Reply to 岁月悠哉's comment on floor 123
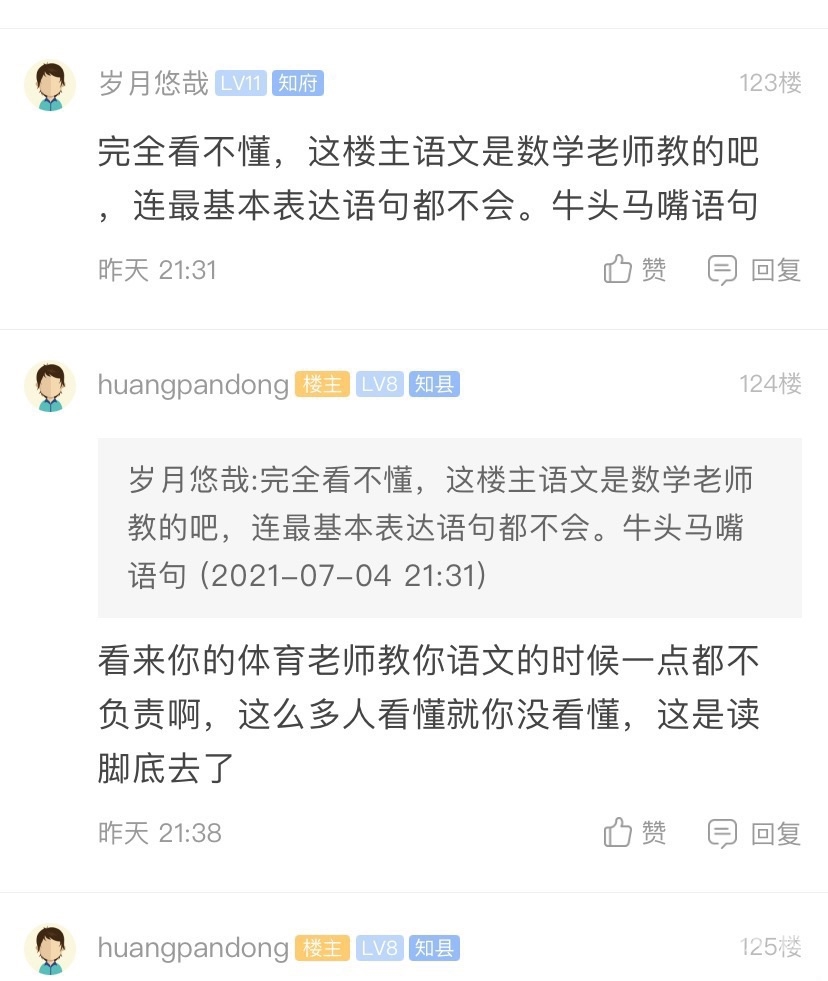This screenshot has width=828, height=981. pyautogui.click(x=754, y=270)
